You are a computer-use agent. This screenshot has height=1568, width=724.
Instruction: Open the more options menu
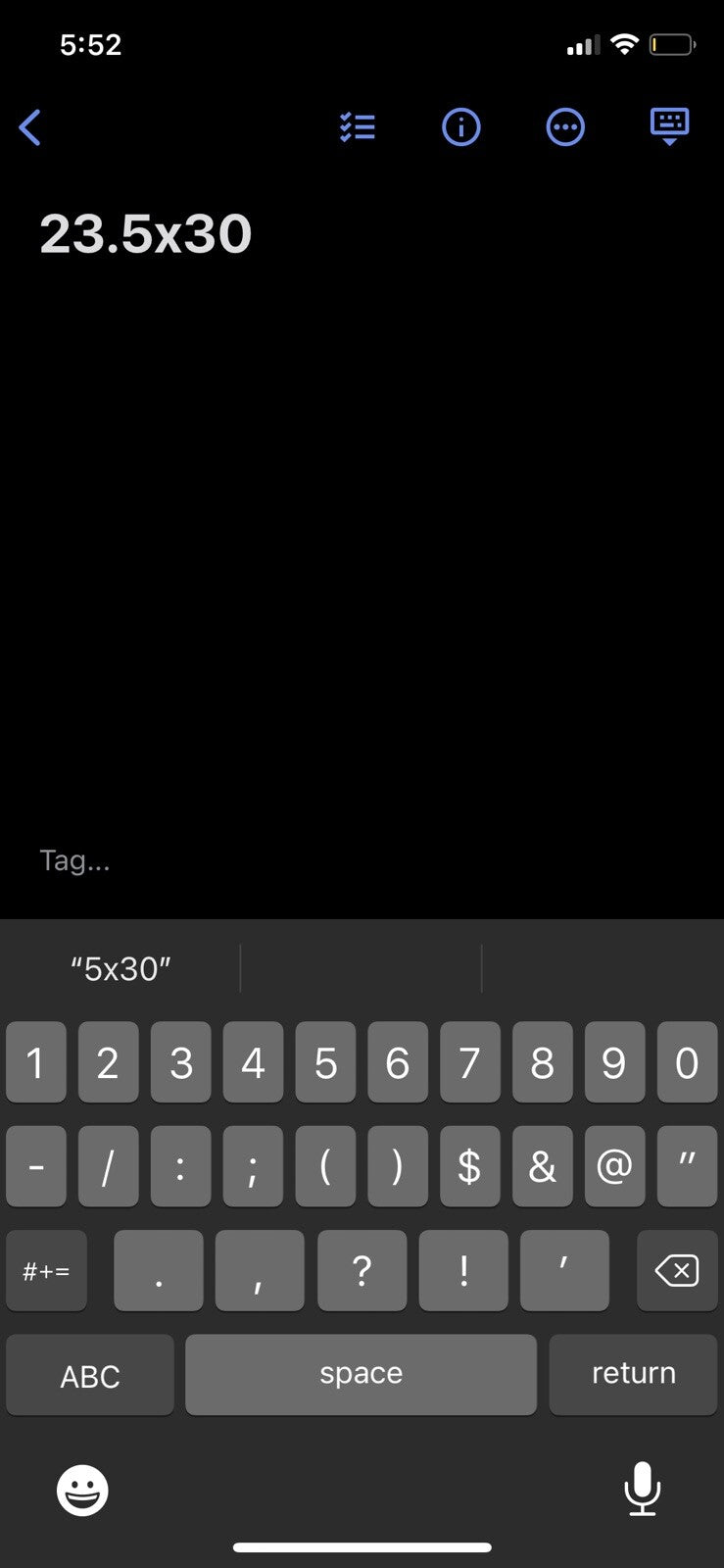tap(565, 127)
